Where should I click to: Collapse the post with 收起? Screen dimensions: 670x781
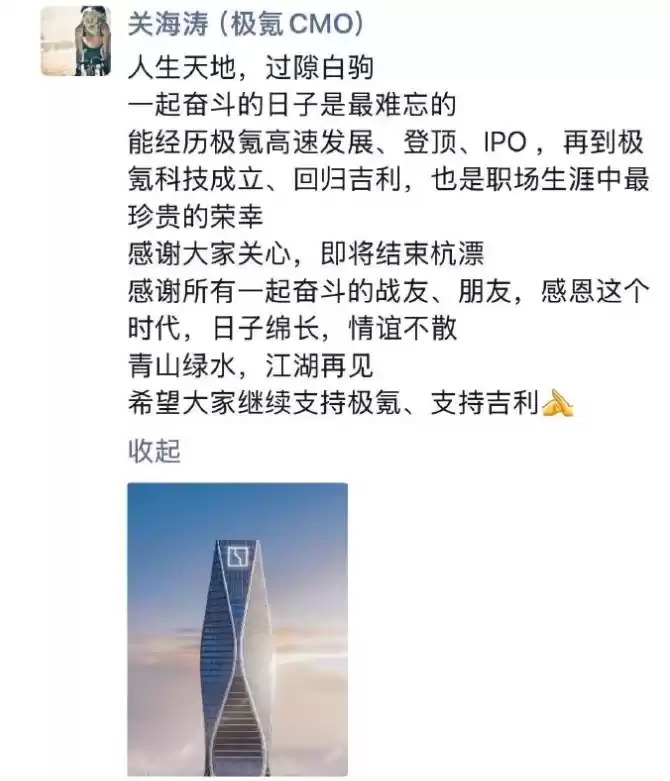[154, 450]
